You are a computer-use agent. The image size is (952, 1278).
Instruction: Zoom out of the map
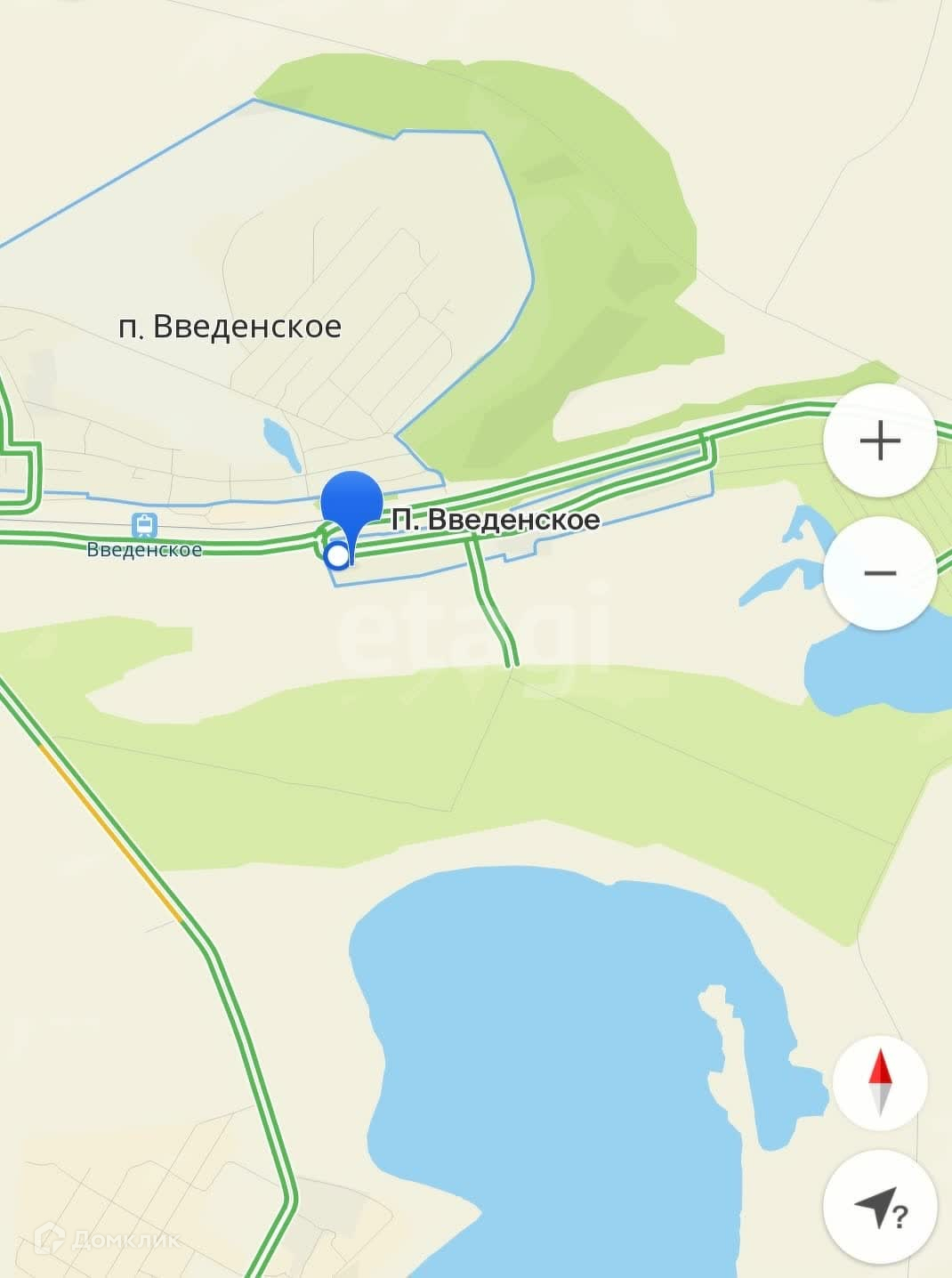880,572
